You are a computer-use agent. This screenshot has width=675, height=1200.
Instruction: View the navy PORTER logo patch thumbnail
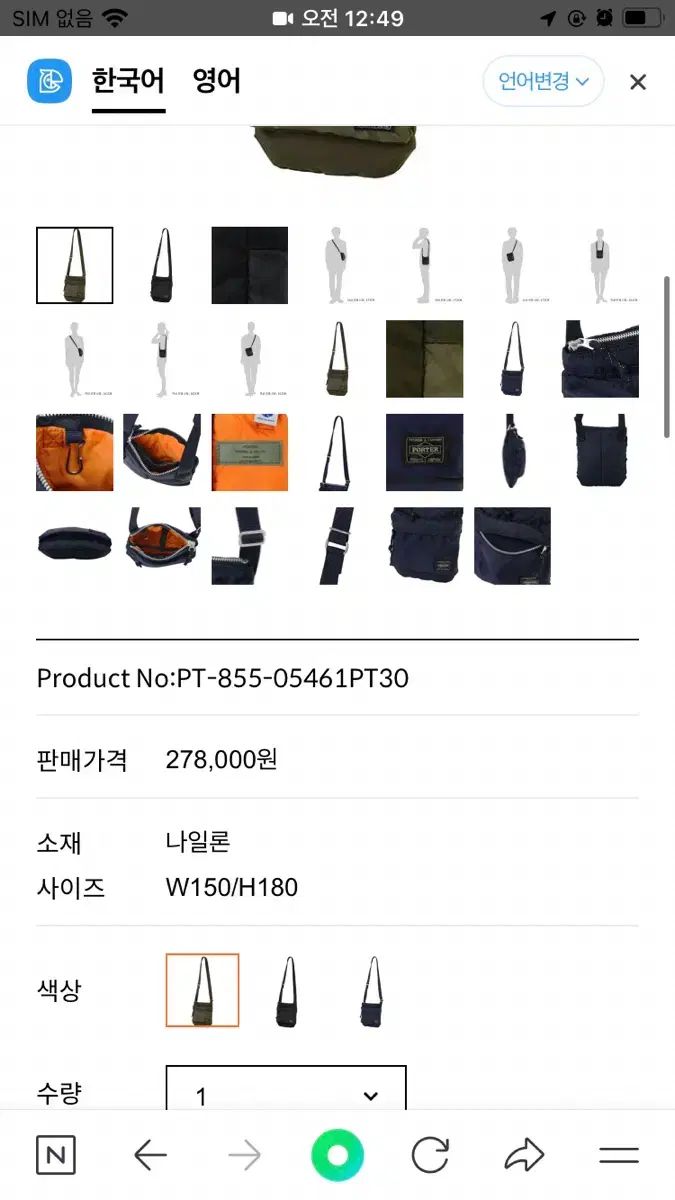(x=425, y=452)
